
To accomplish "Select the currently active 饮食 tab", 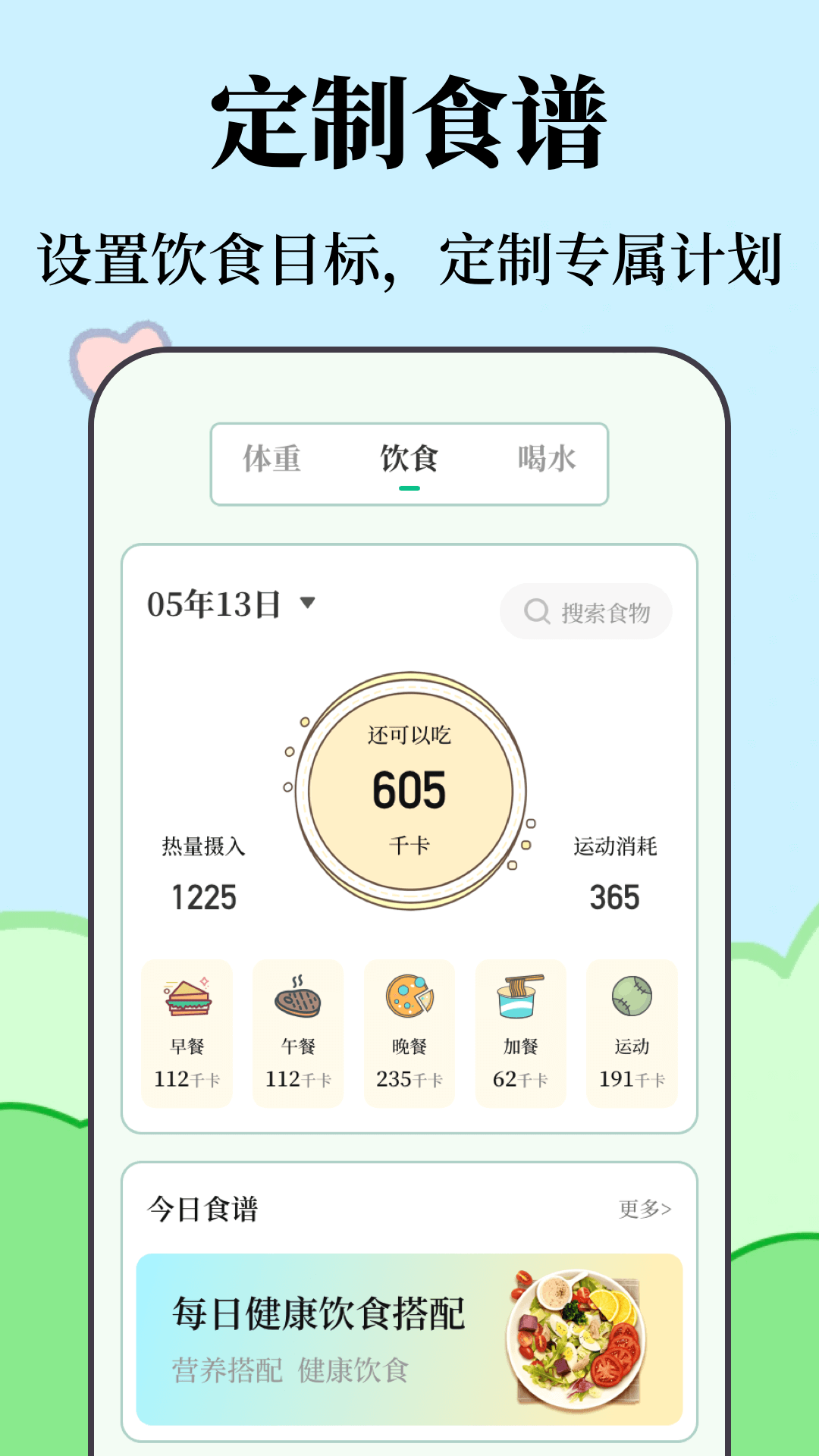I will click(x=409, y=458).
